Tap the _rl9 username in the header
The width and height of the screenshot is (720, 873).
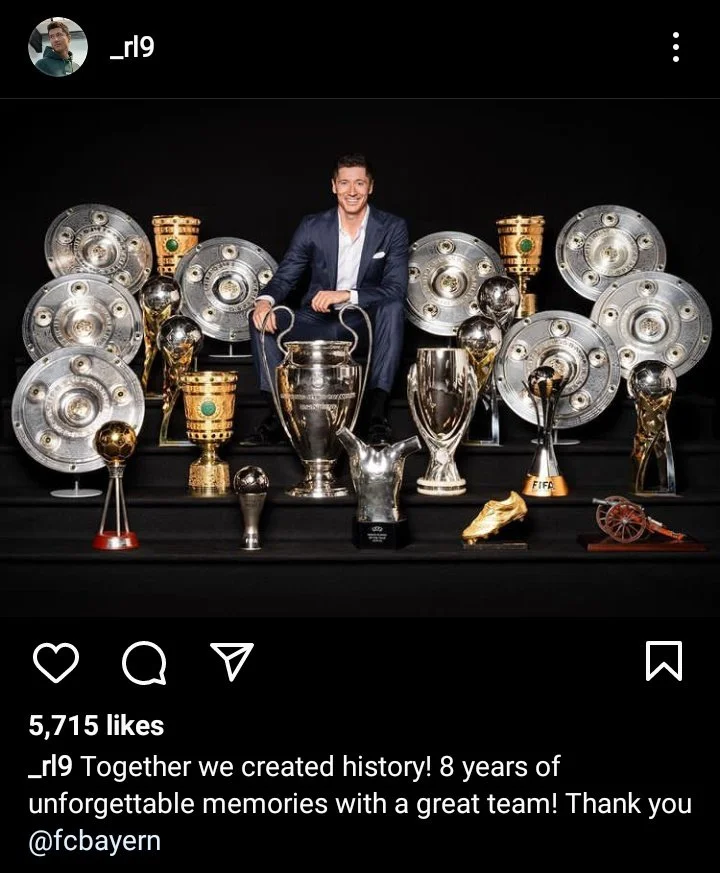(131, 47)
